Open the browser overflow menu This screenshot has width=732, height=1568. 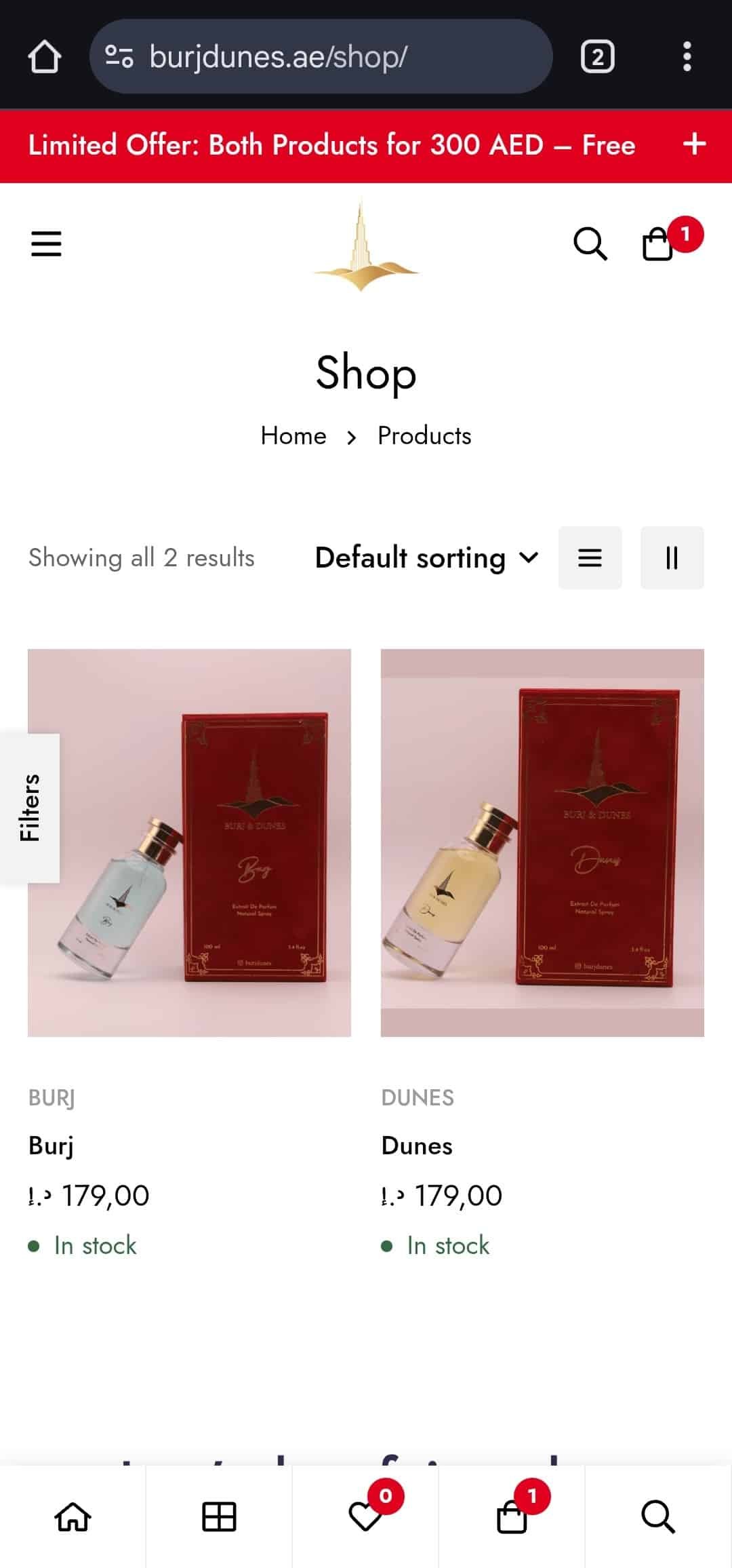[x=687, y=57]
